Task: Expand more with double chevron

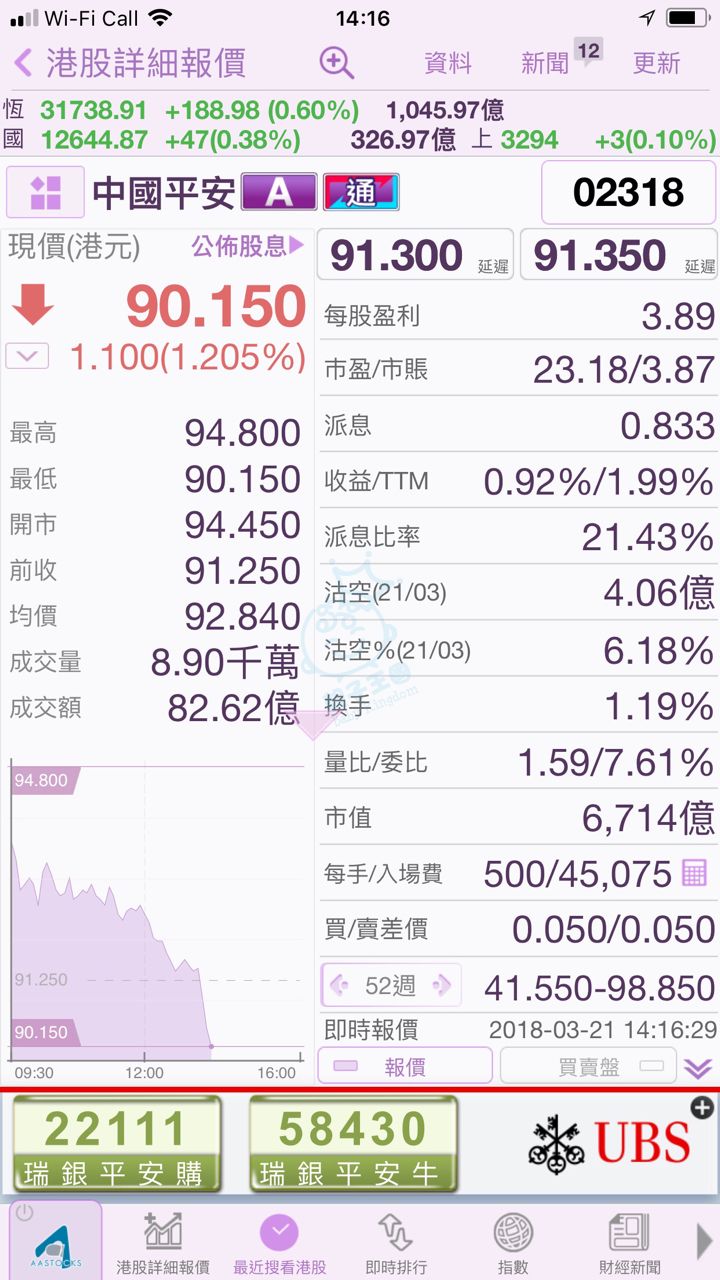Action: (698, 1068)
